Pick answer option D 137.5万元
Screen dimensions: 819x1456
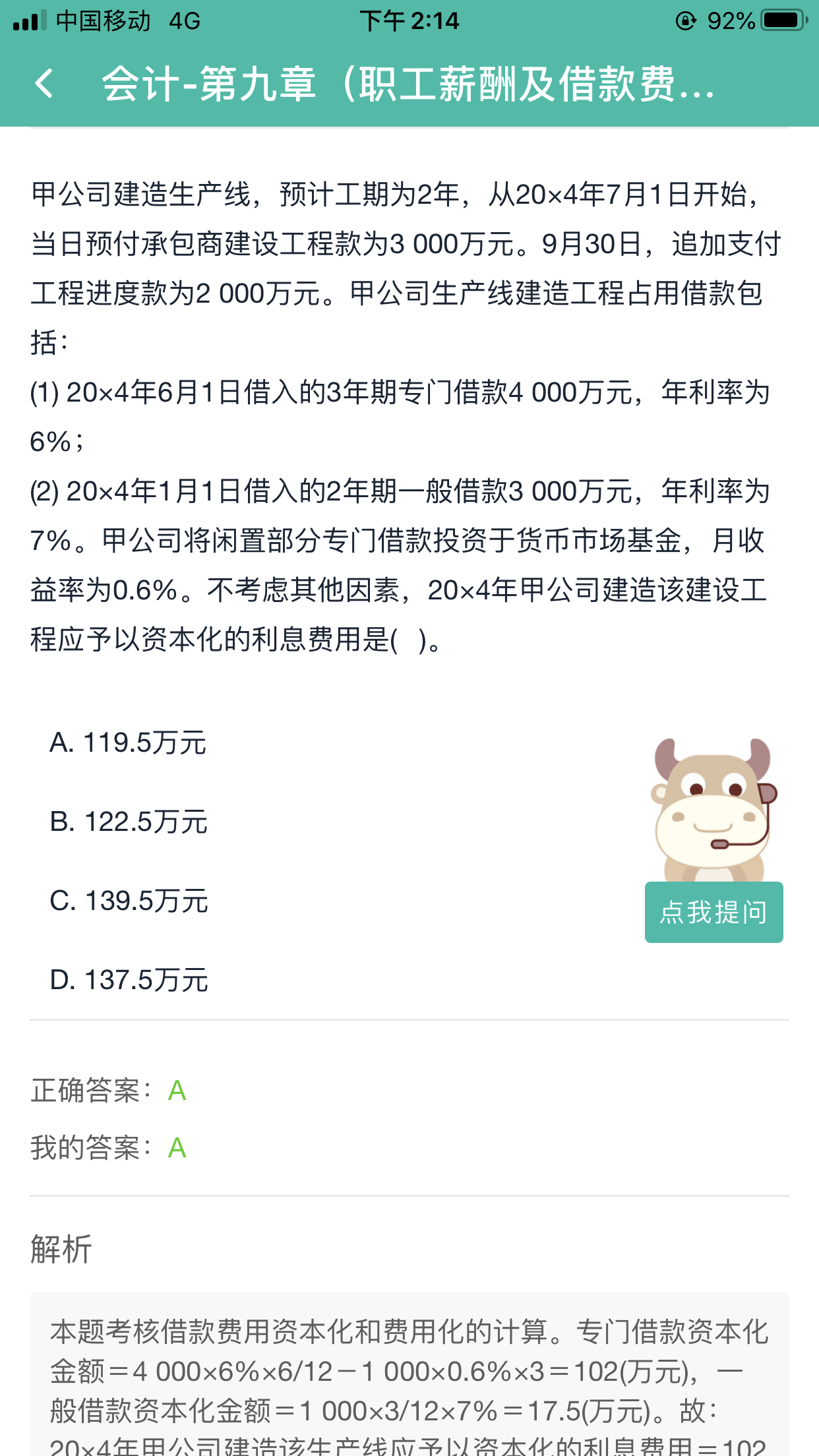(129, 980)
